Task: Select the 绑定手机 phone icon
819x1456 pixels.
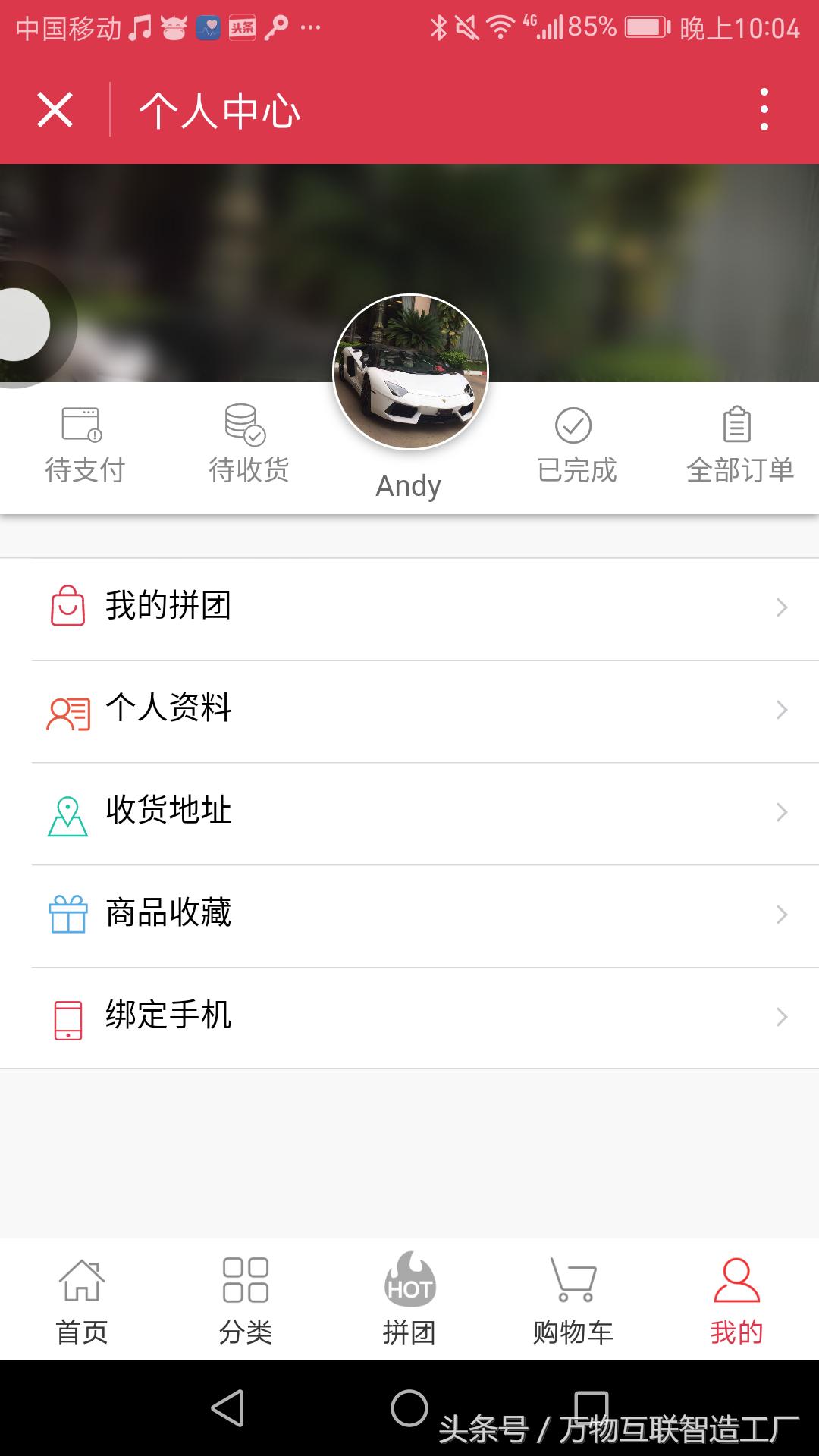Action: (x=67, y=1016)
